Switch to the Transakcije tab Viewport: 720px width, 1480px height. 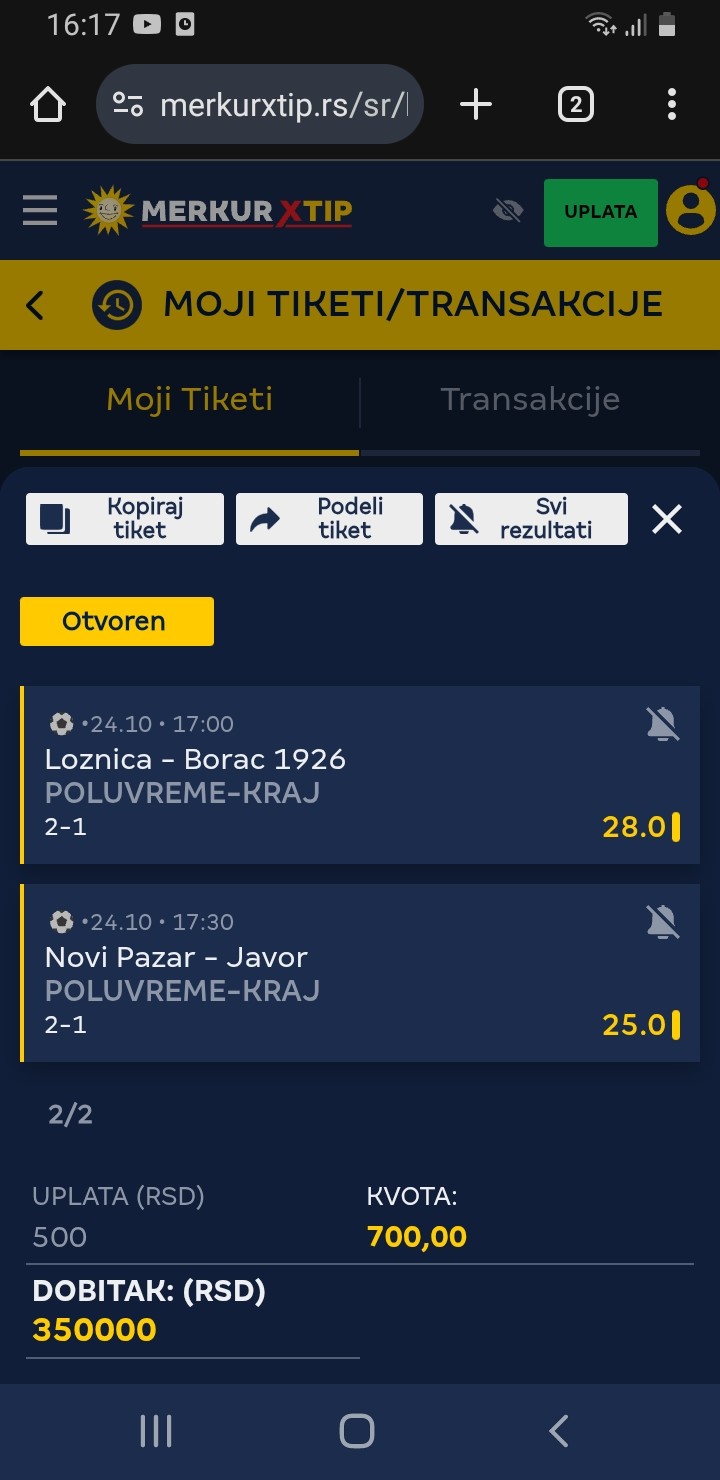point(530,400)
